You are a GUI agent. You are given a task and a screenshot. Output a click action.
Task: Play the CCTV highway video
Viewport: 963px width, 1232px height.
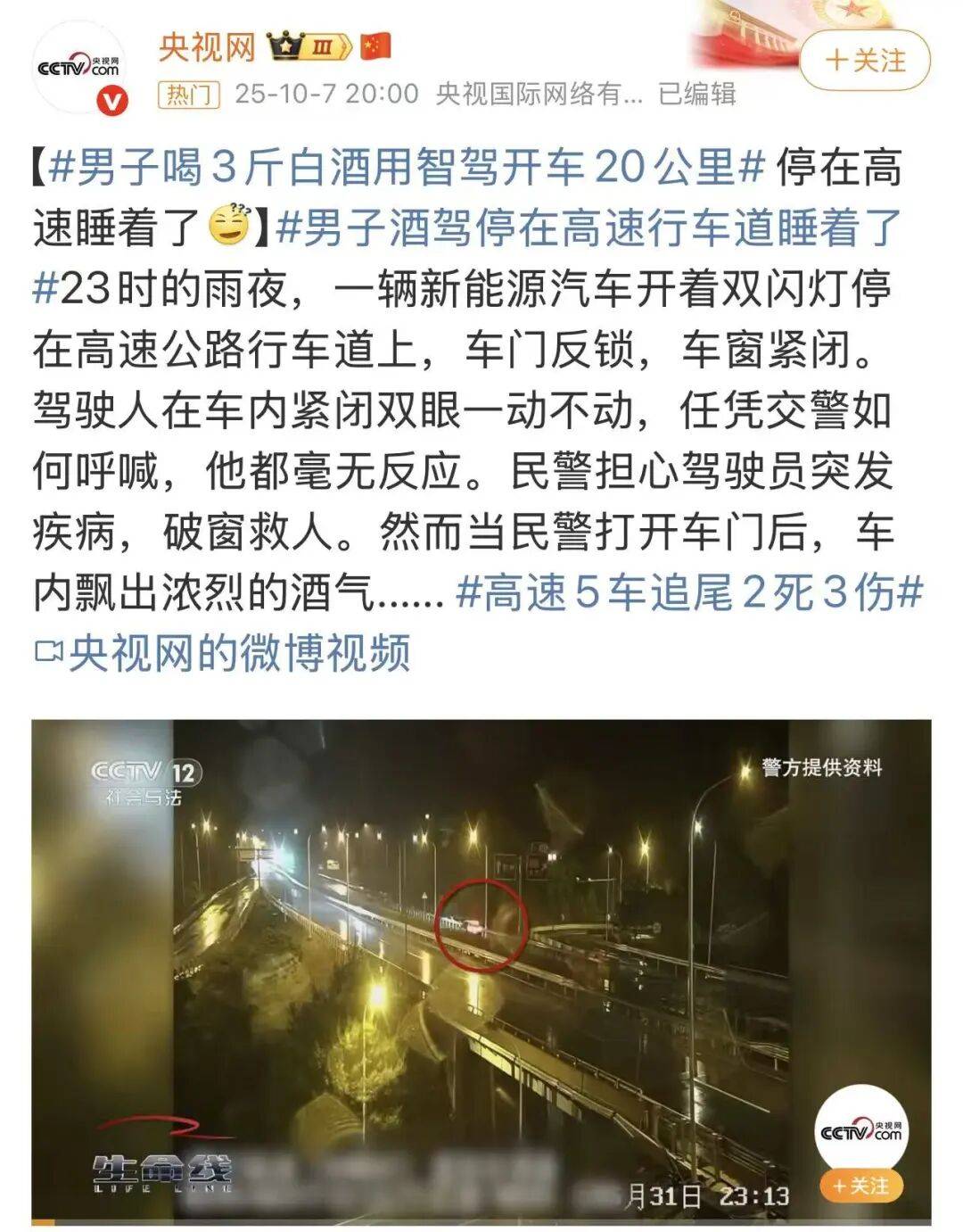(x=481, y=968)
